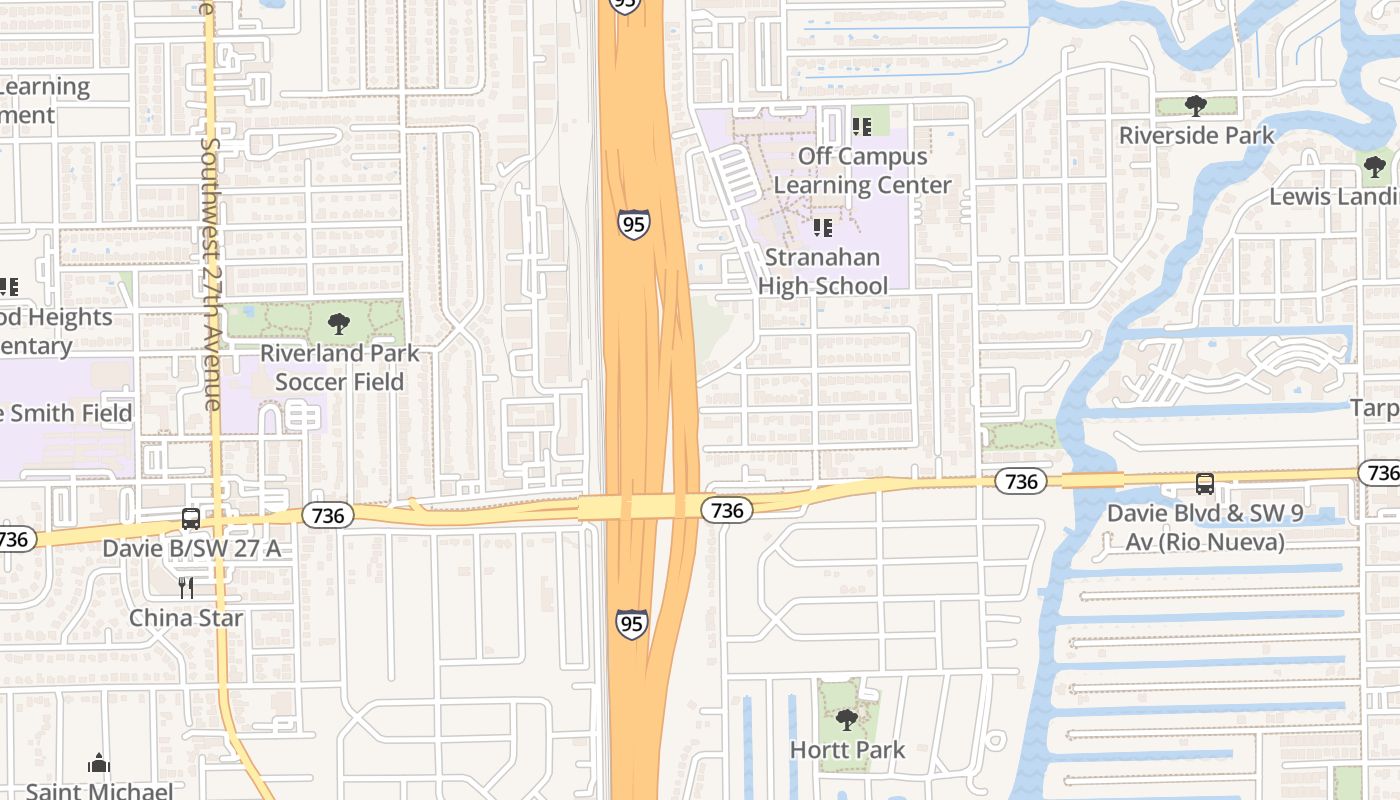
Task: Select the Saint Michael place marker
Action: [x=99, y=764]
